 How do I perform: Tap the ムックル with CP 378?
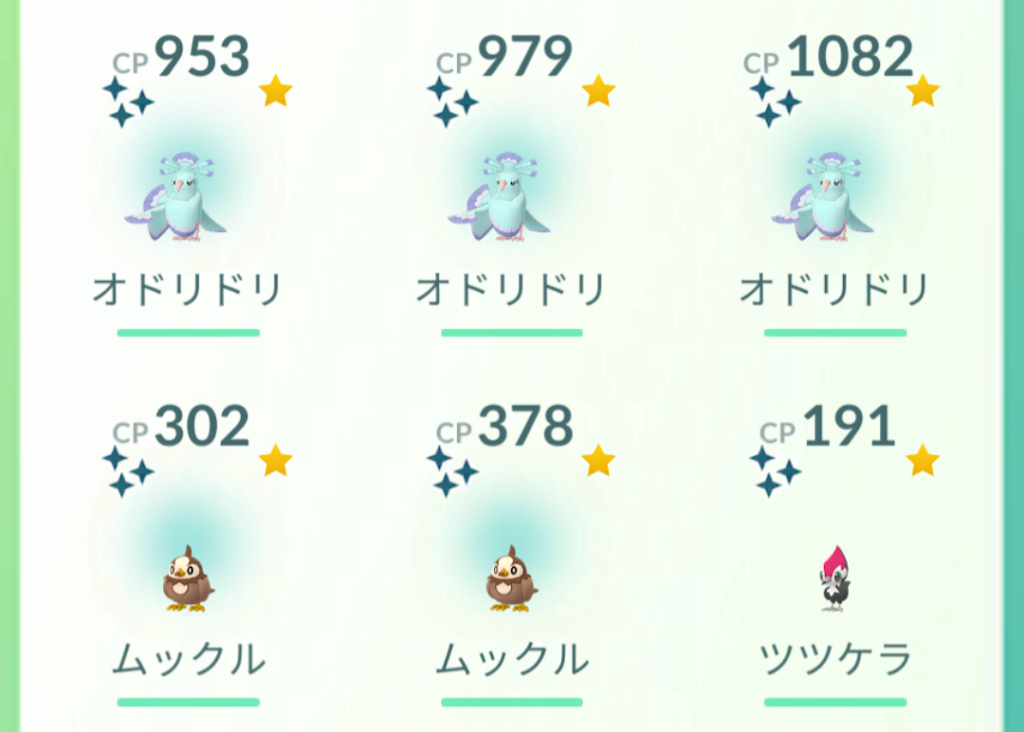coord(511,578)
